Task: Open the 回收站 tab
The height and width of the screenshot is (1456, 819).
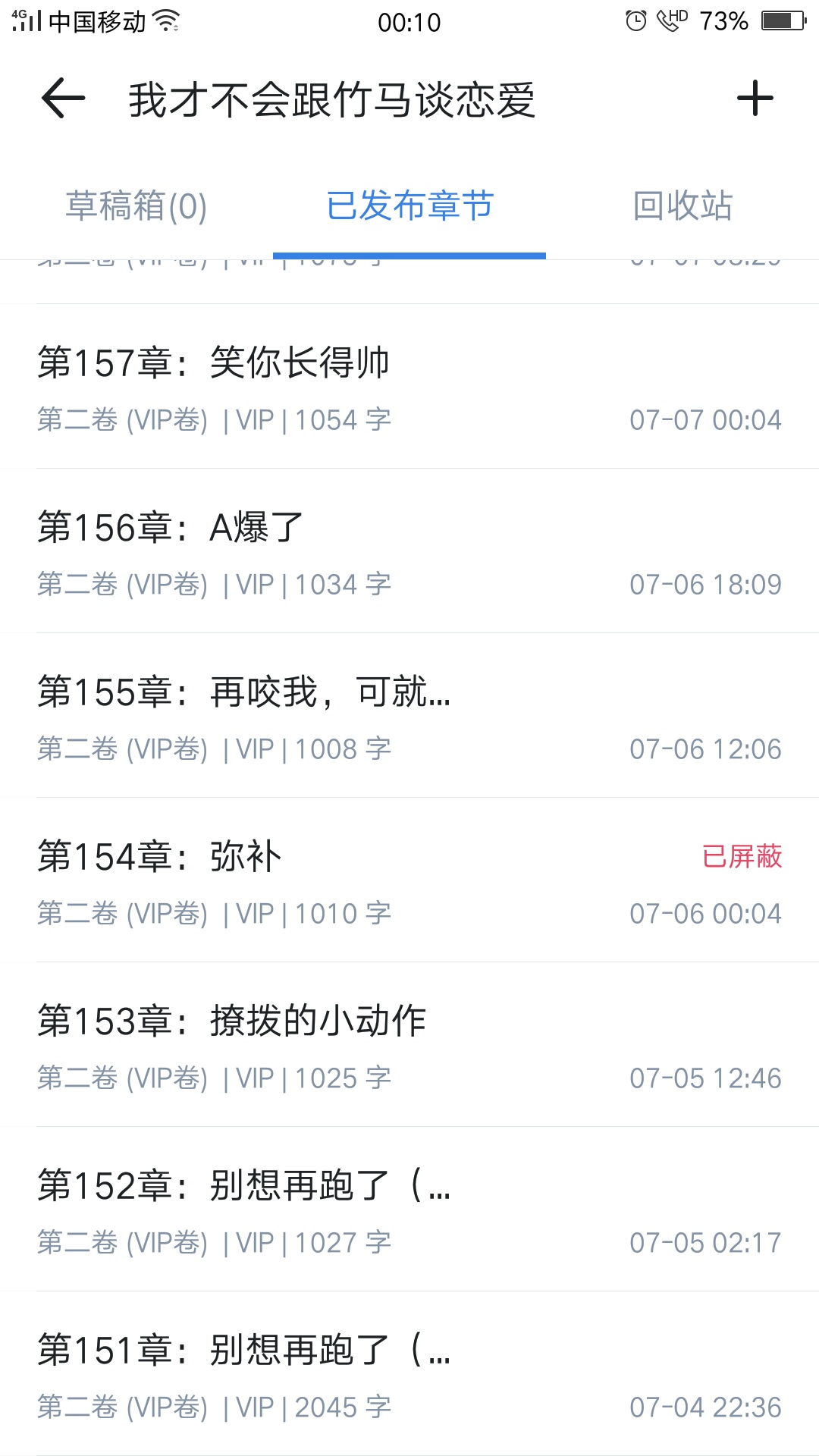Action: [682, 206]
